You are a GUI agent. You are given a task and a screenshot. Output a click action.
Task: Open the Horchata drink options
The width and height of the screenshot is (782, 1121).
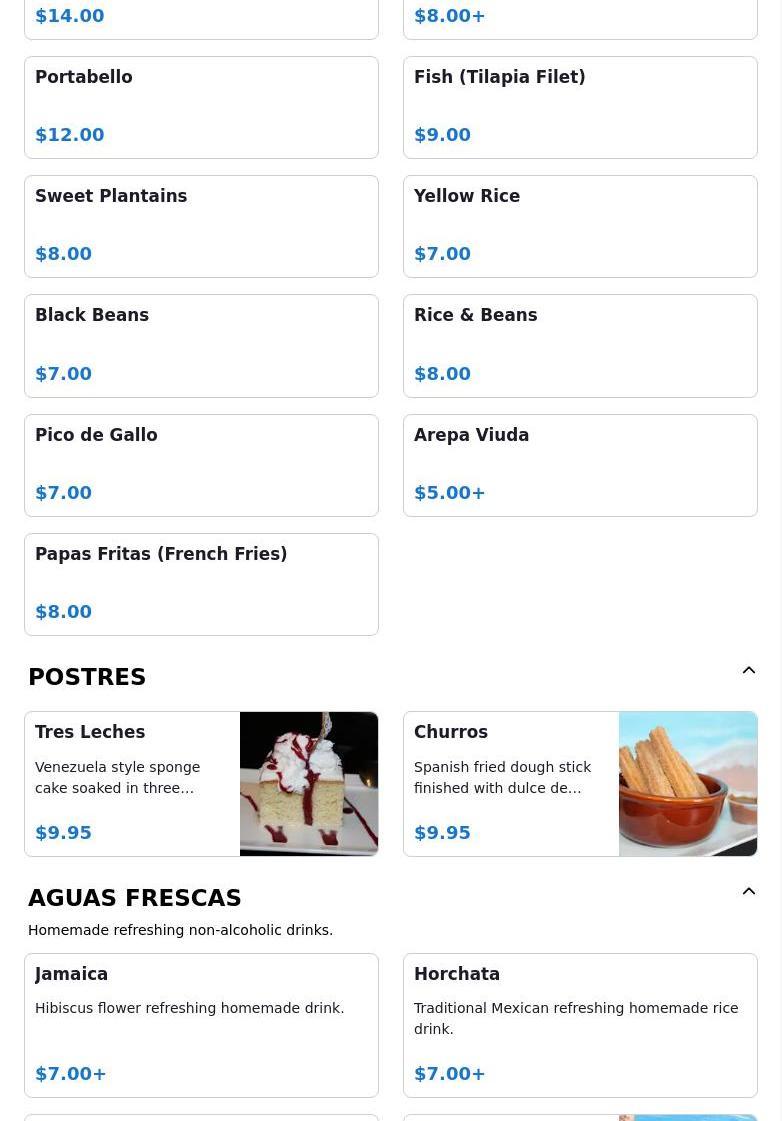[x=580, y=1025]
